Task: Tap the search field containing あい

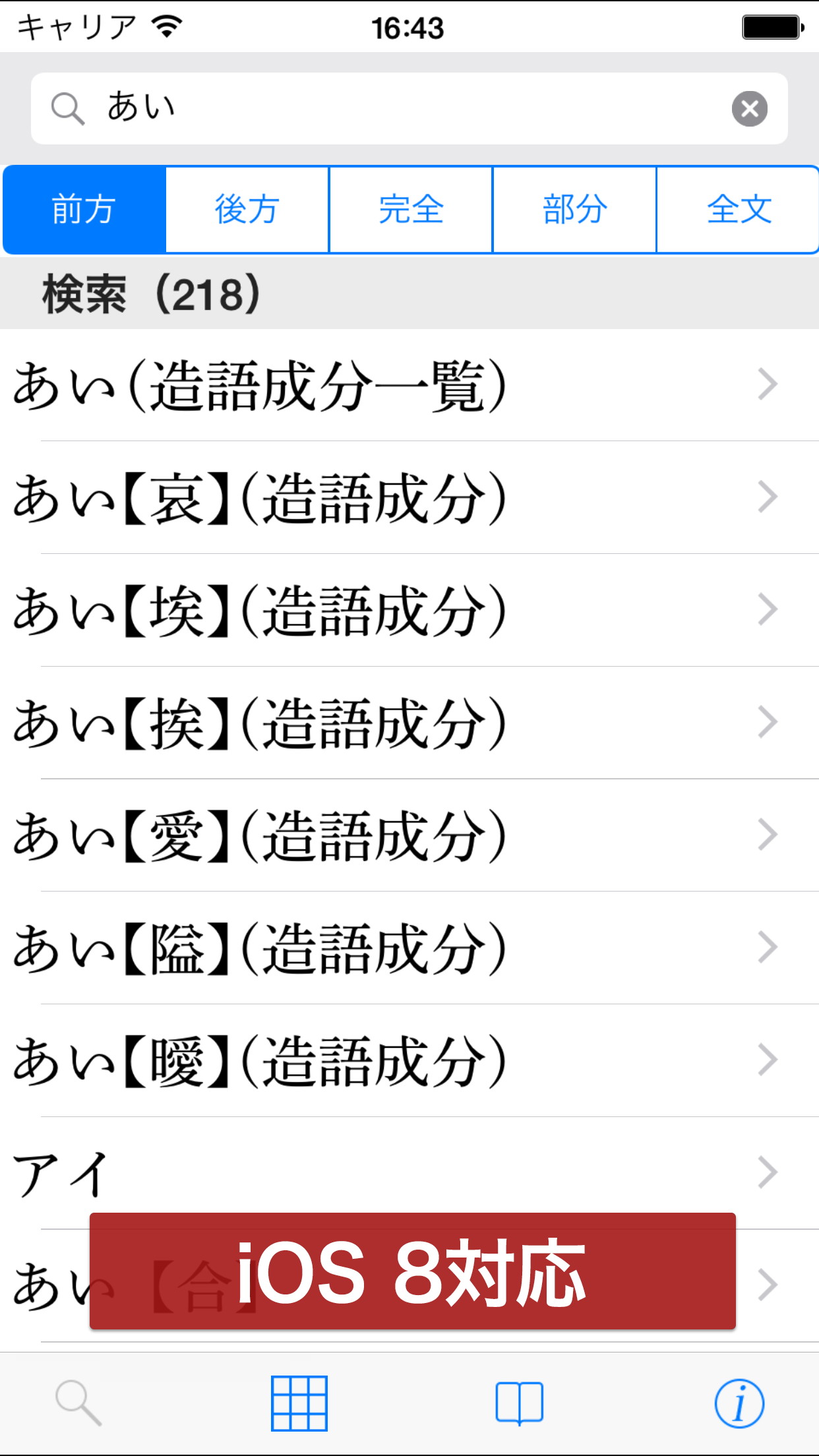Action: click(396, 109)
